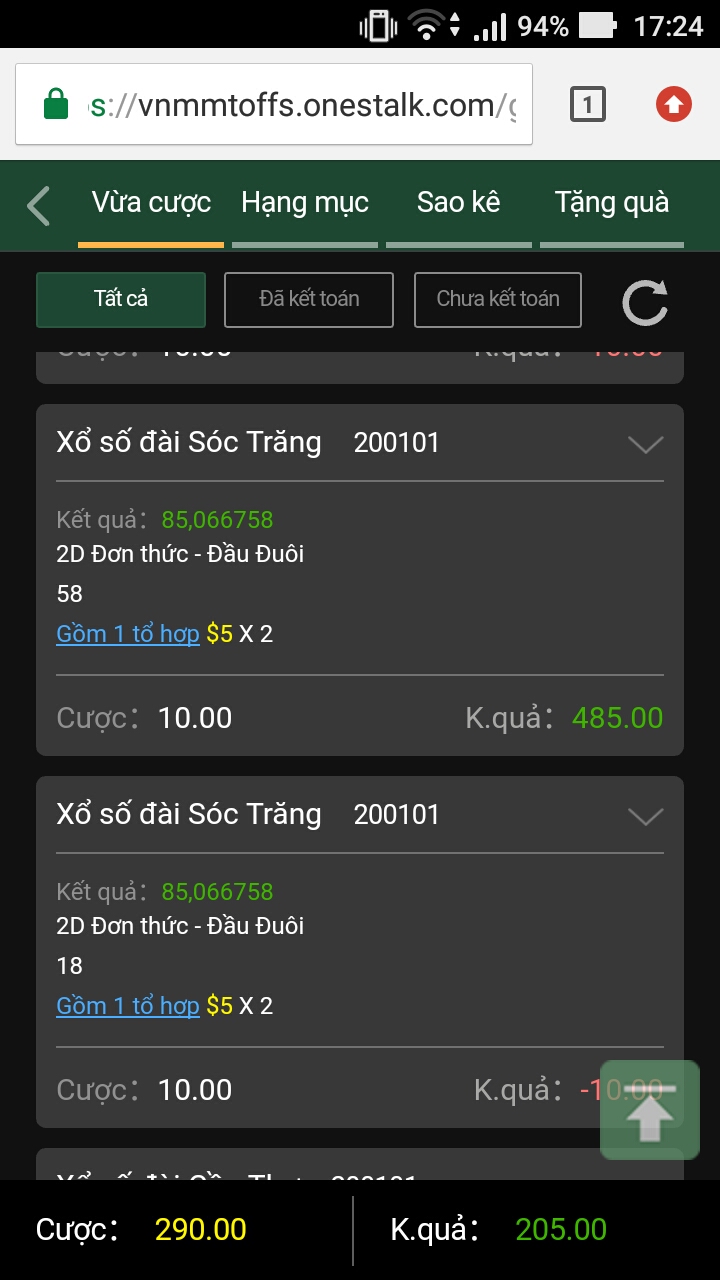Open the Hạng mục tab
The image size is (720, 1280).
[305, 203]
